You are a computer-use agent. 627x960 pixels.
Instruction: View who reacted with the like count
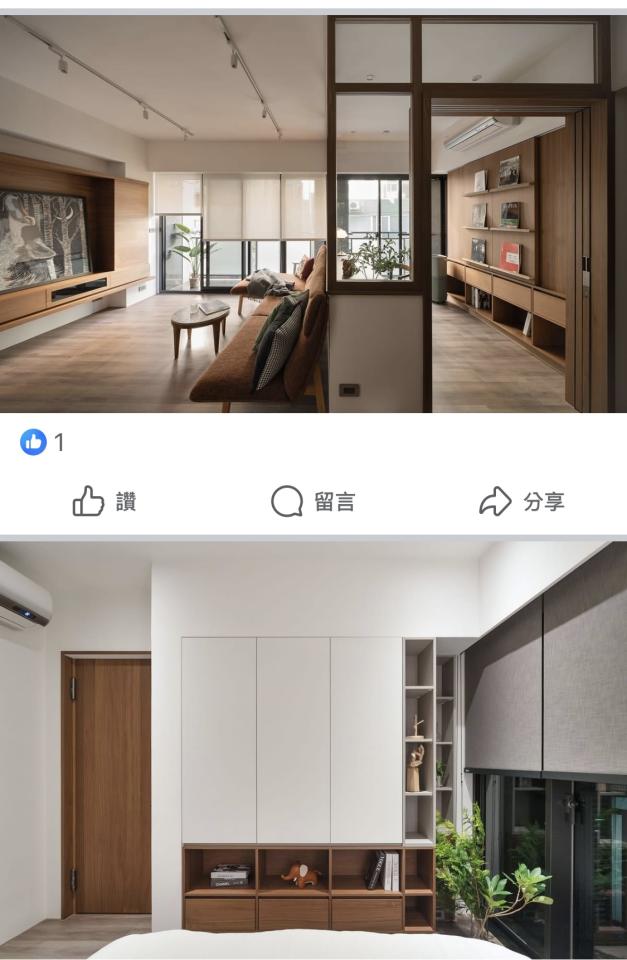(x=42, y=442)
